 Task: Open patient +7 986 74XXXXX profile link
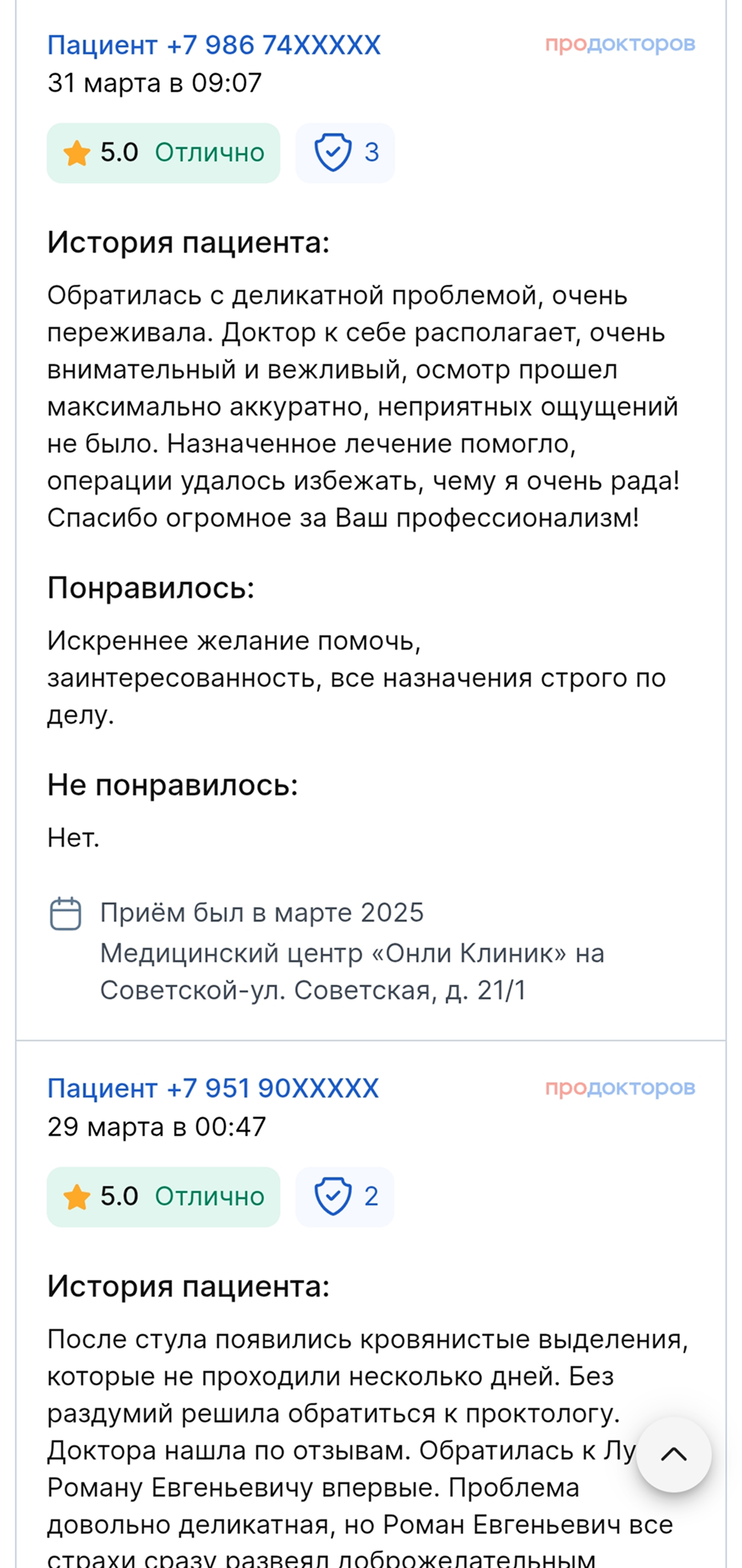[214, 45]
